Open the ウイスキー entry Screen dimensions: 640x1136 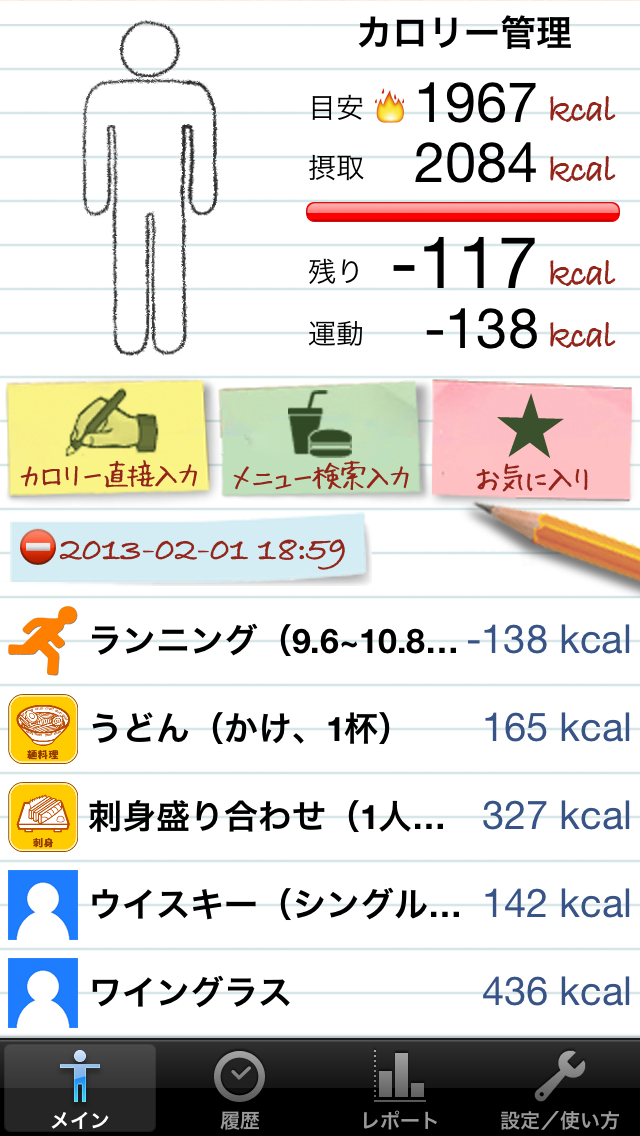pos(320,904)
